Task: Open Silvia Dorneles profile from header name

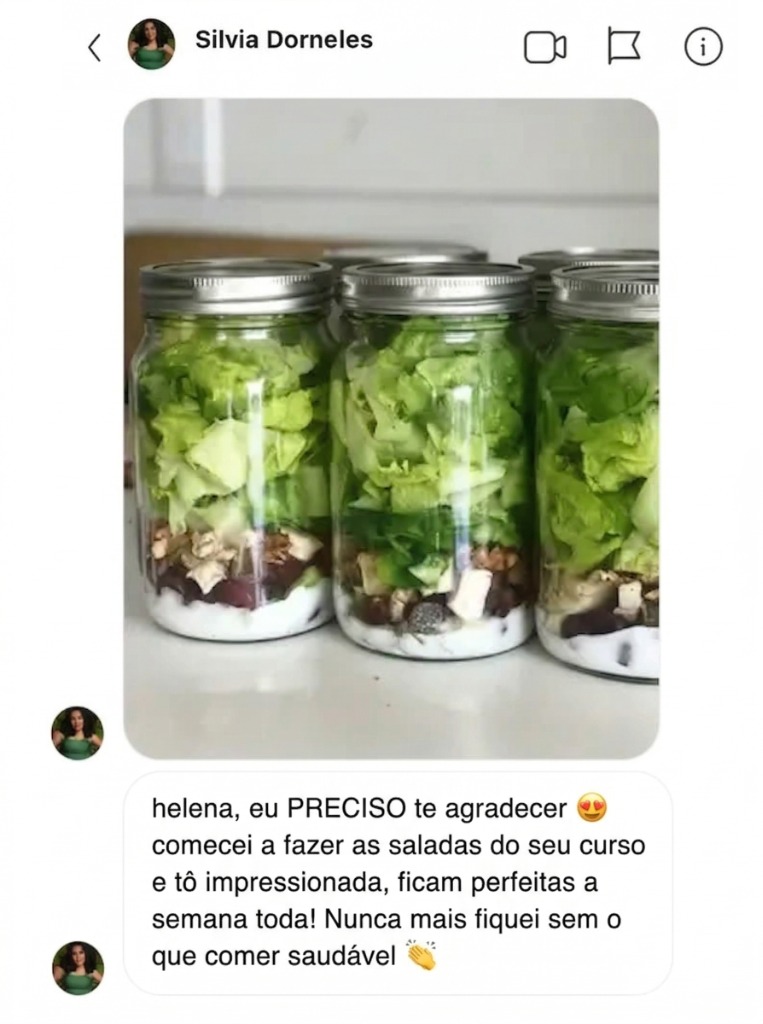Action: point(284,40)
